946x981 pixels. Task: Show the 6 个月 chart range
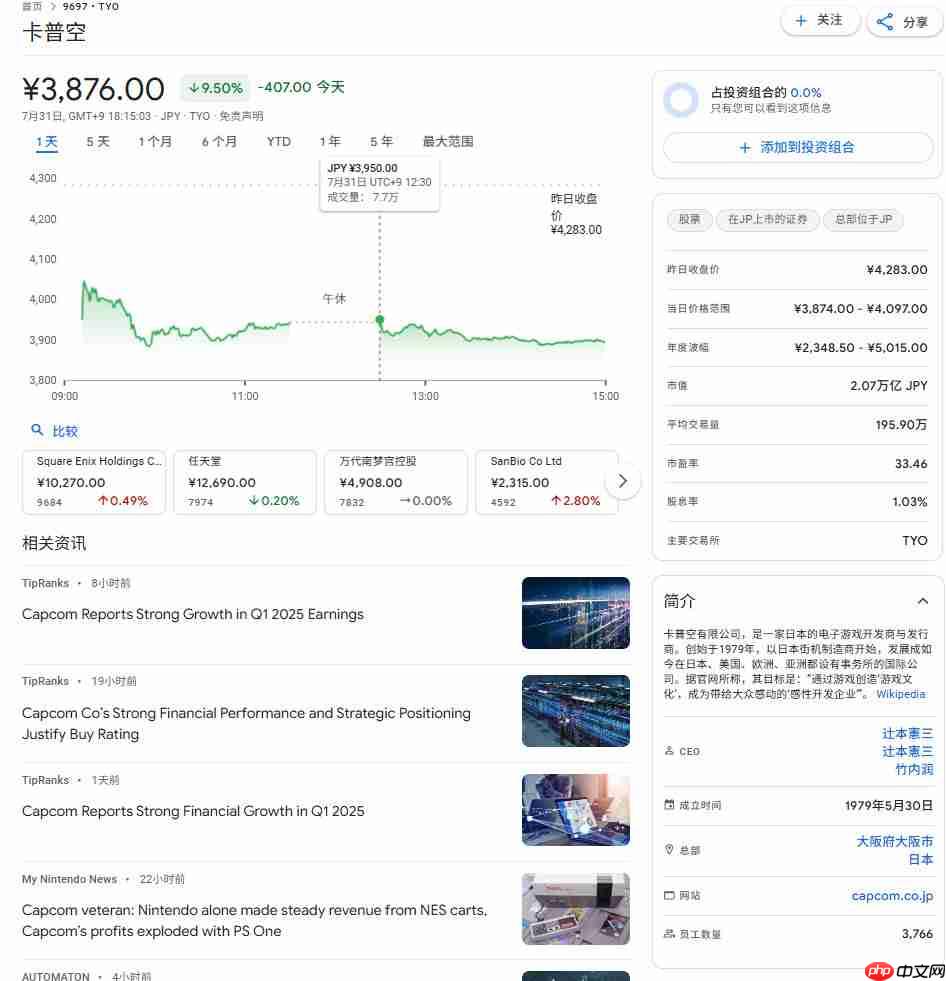219,142
